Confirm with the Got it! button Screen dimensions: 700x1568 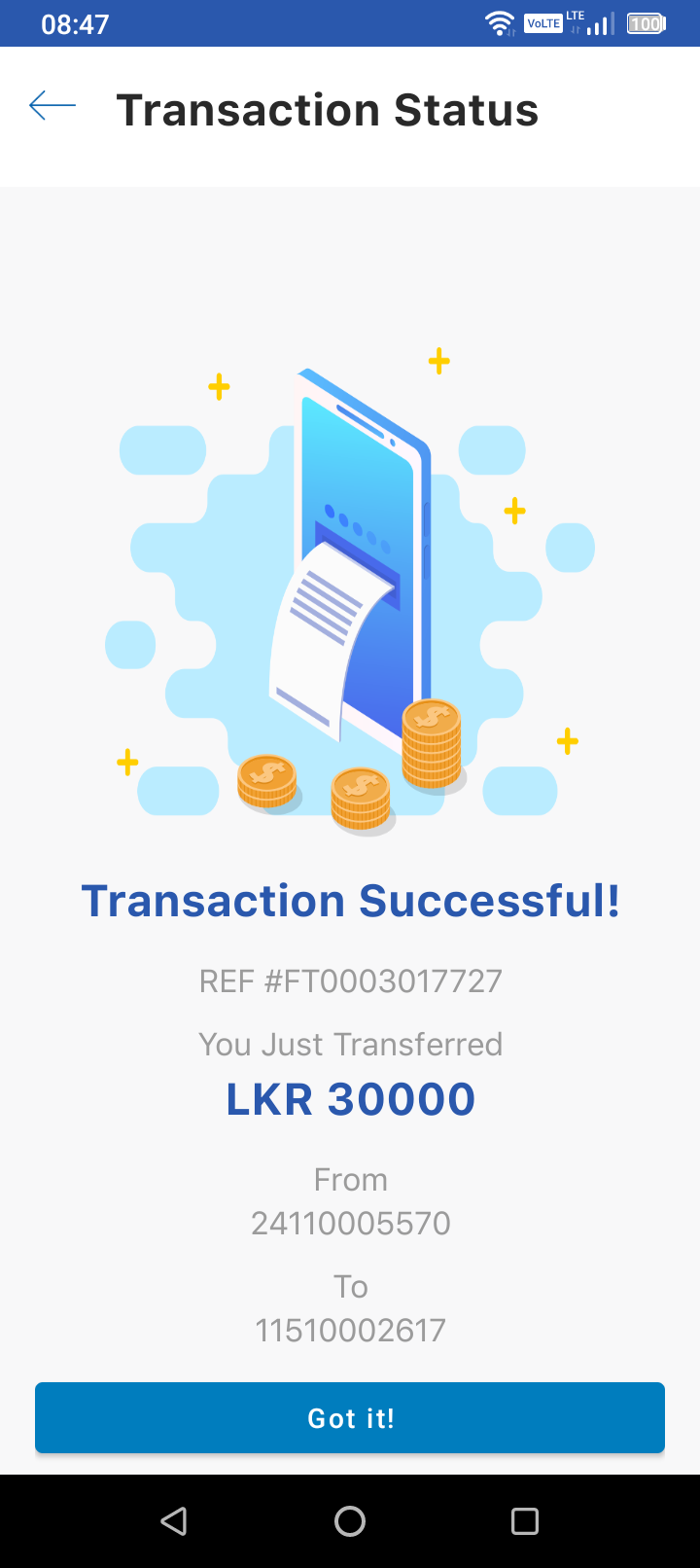350,1418
